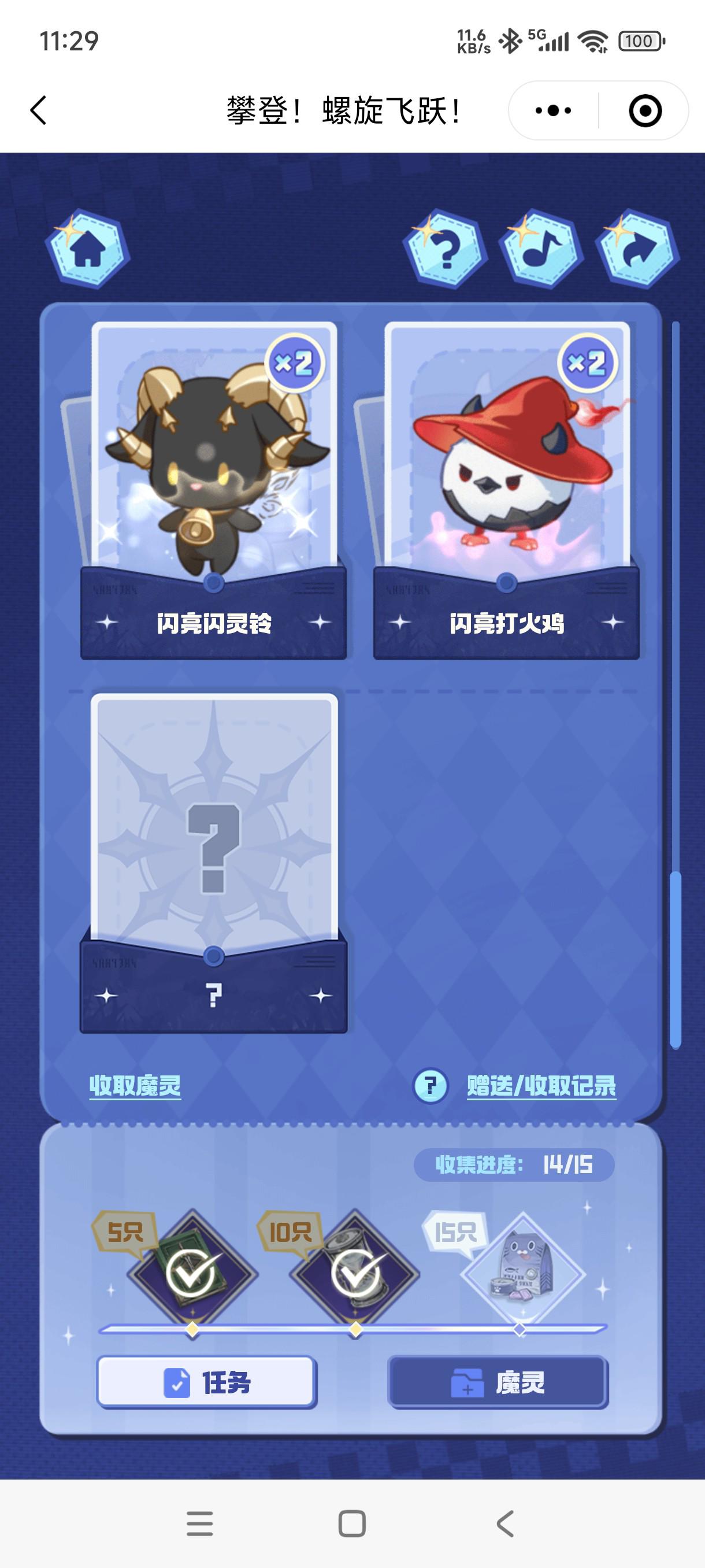View the 15只 collection reward
This screenshot has width=705, height=1568.
(522, 1275)
